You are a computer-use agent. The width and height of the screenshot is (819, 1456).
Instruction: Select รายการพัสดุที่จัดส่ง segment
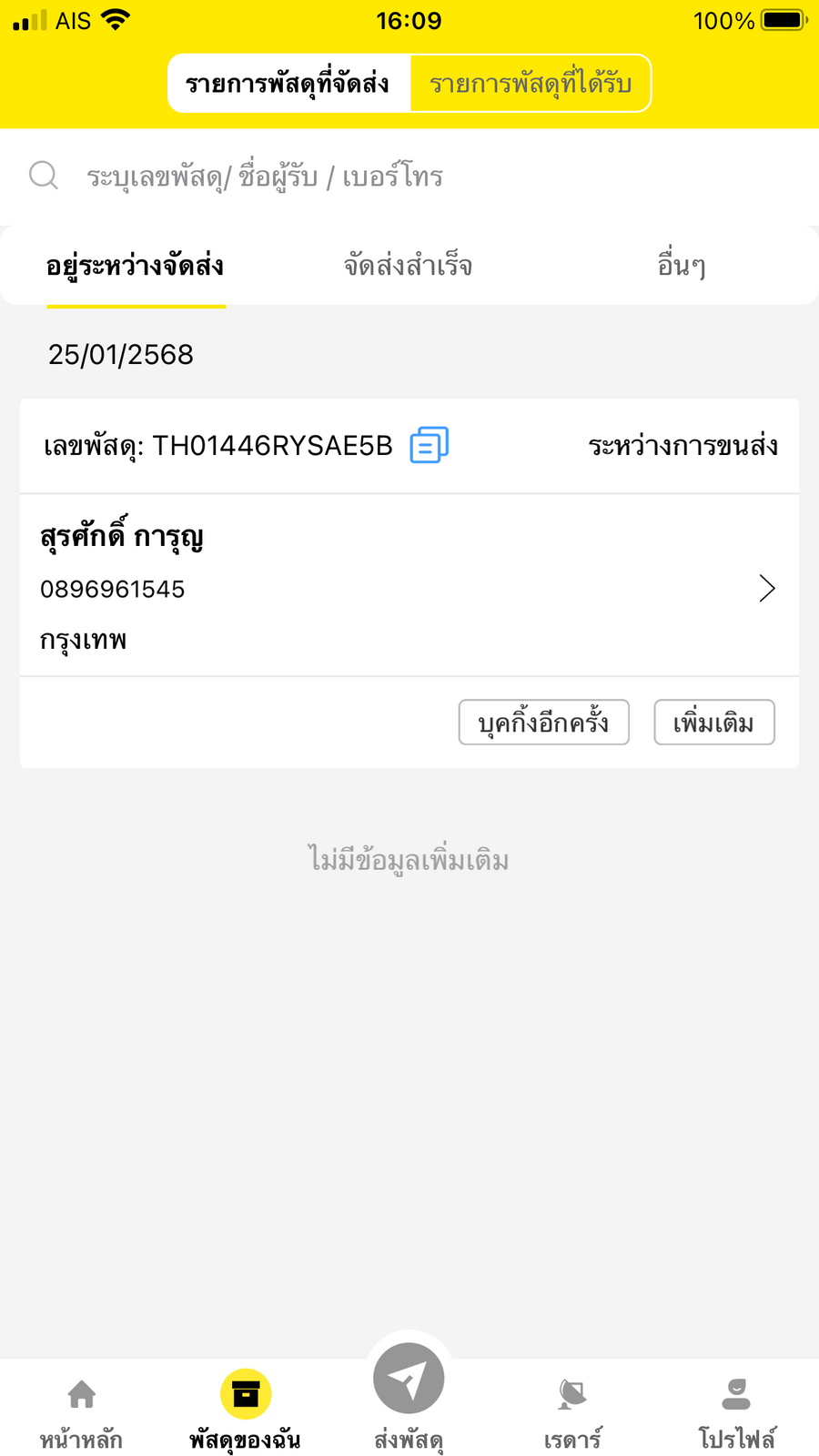(x=289, y=84)
